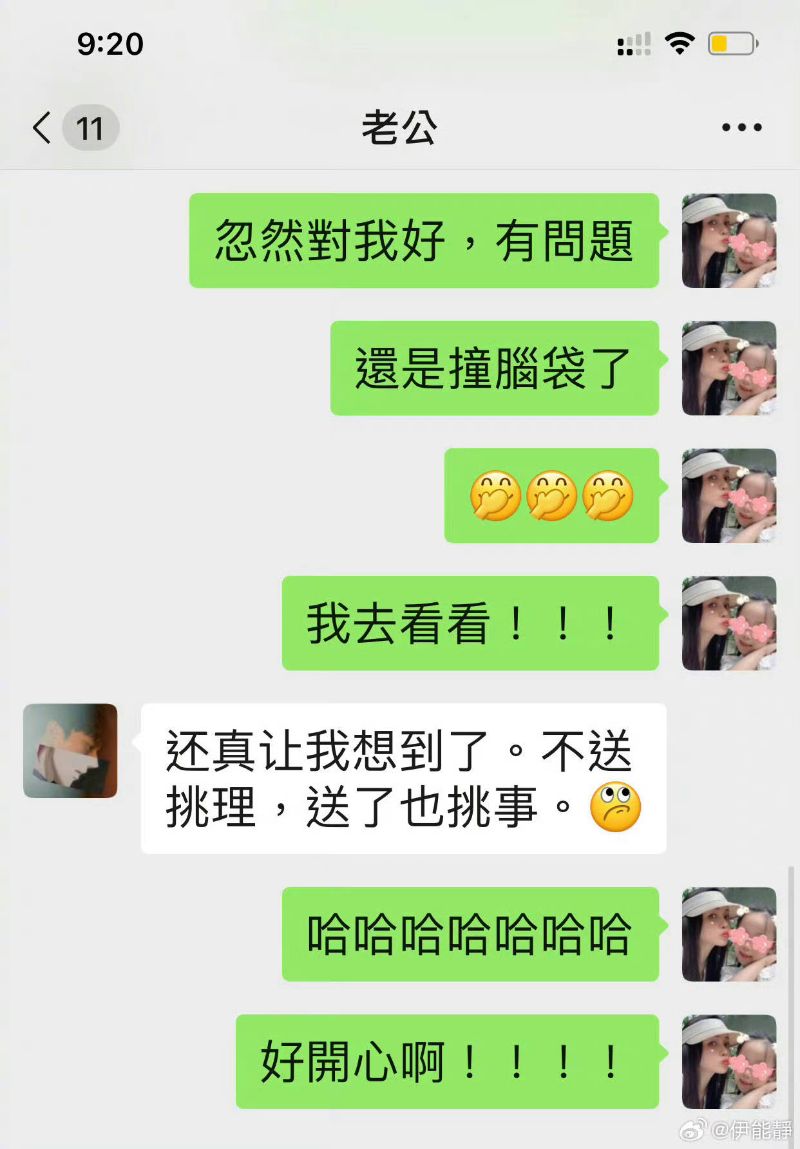Open the three-dot chat options menu
The image size is (800, 1149).
(741, 128)
